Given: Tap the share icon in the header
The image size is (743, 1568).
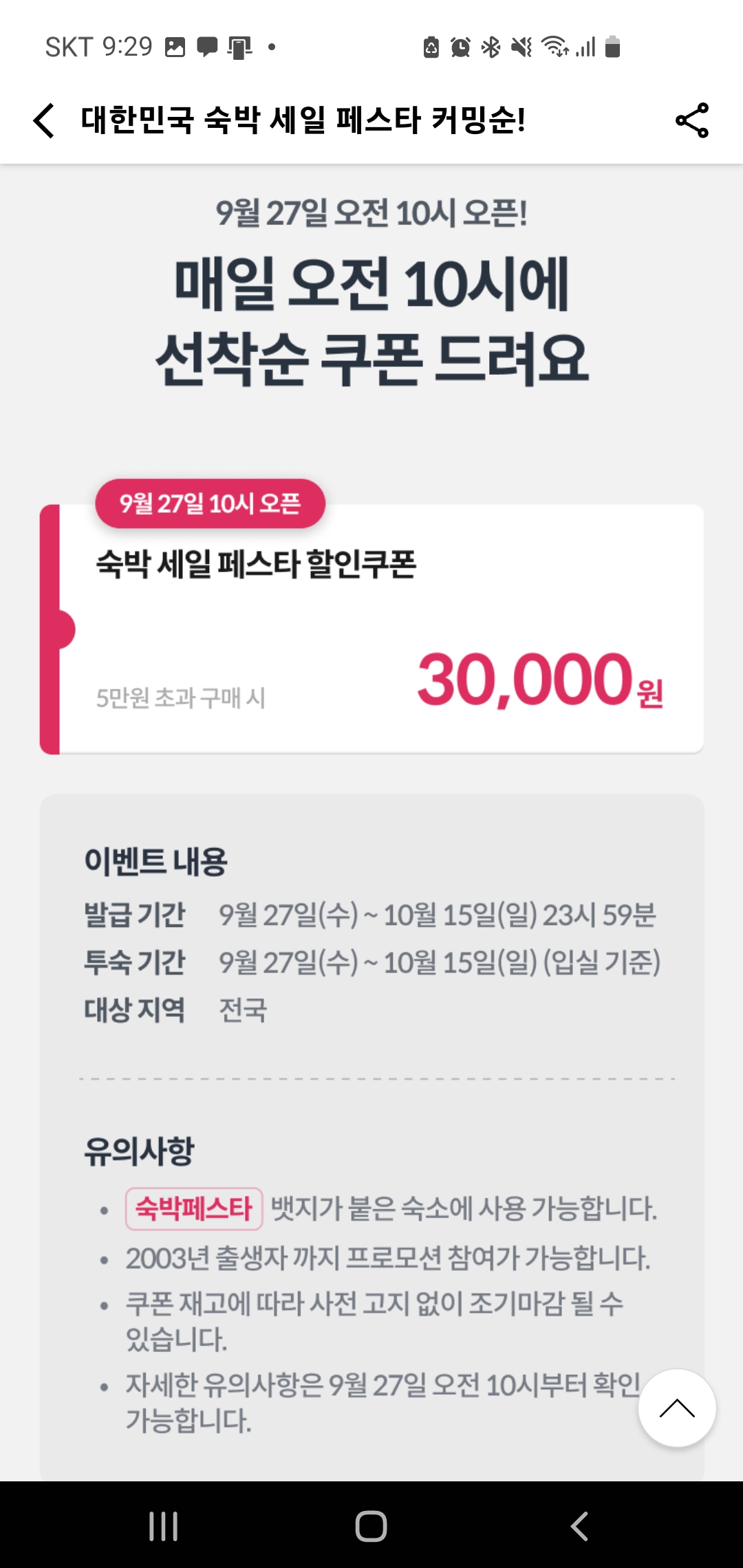Looking at the screenshot, I should coord(691,120).
